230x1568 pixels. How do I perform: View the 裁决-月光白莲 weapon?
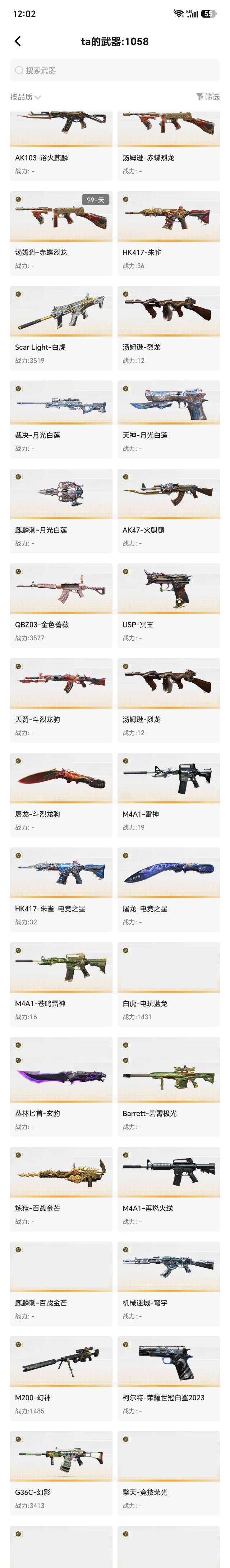[x=61, y=419]
